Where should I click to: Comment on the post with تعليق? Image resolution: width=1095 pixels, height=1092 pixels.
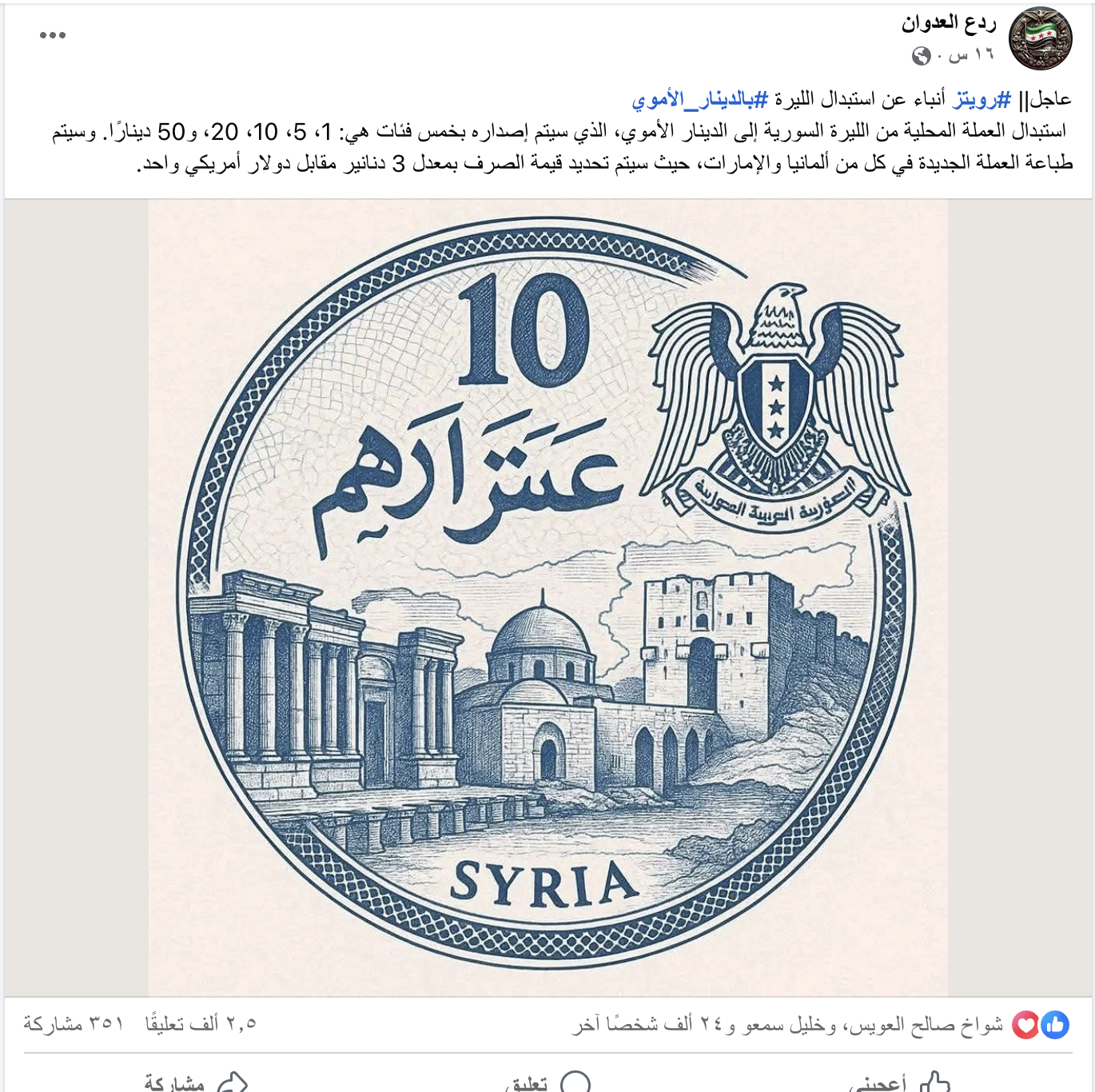[x=547, y=1082]
